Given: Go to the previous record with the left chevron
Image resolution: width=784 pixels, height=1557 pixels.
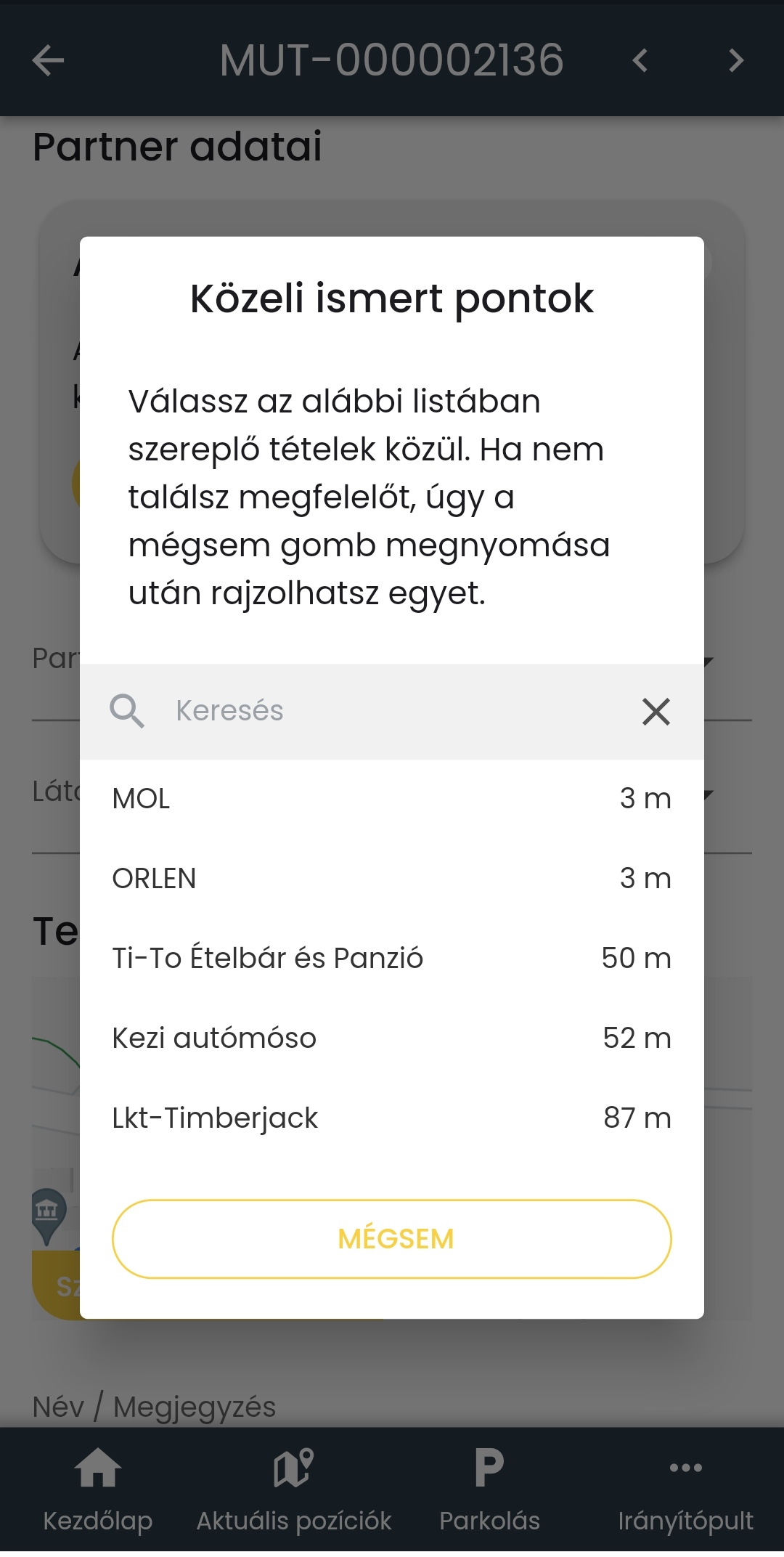Looking at the screenshot, I should [x=640, y=60].
